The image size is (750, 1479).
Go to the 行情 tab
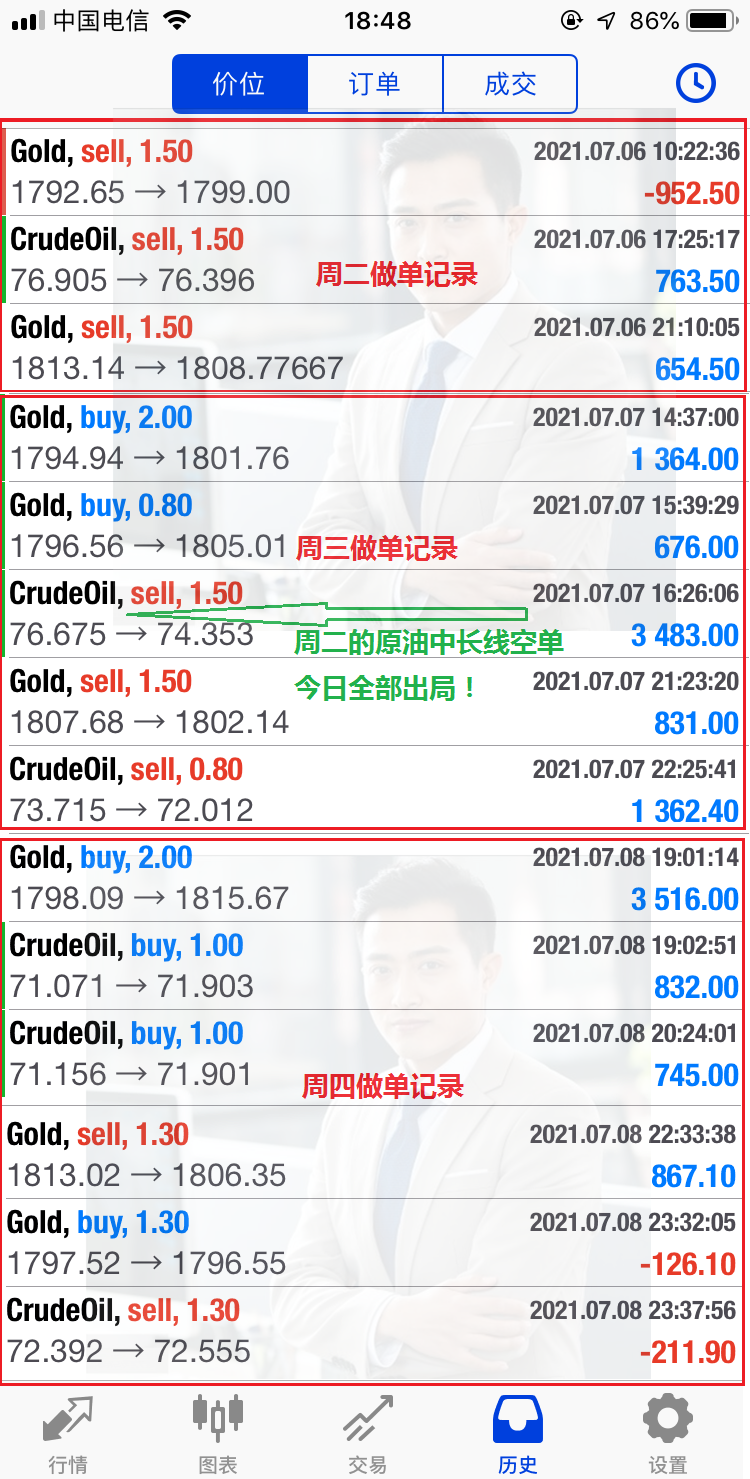pos(68,1436)
